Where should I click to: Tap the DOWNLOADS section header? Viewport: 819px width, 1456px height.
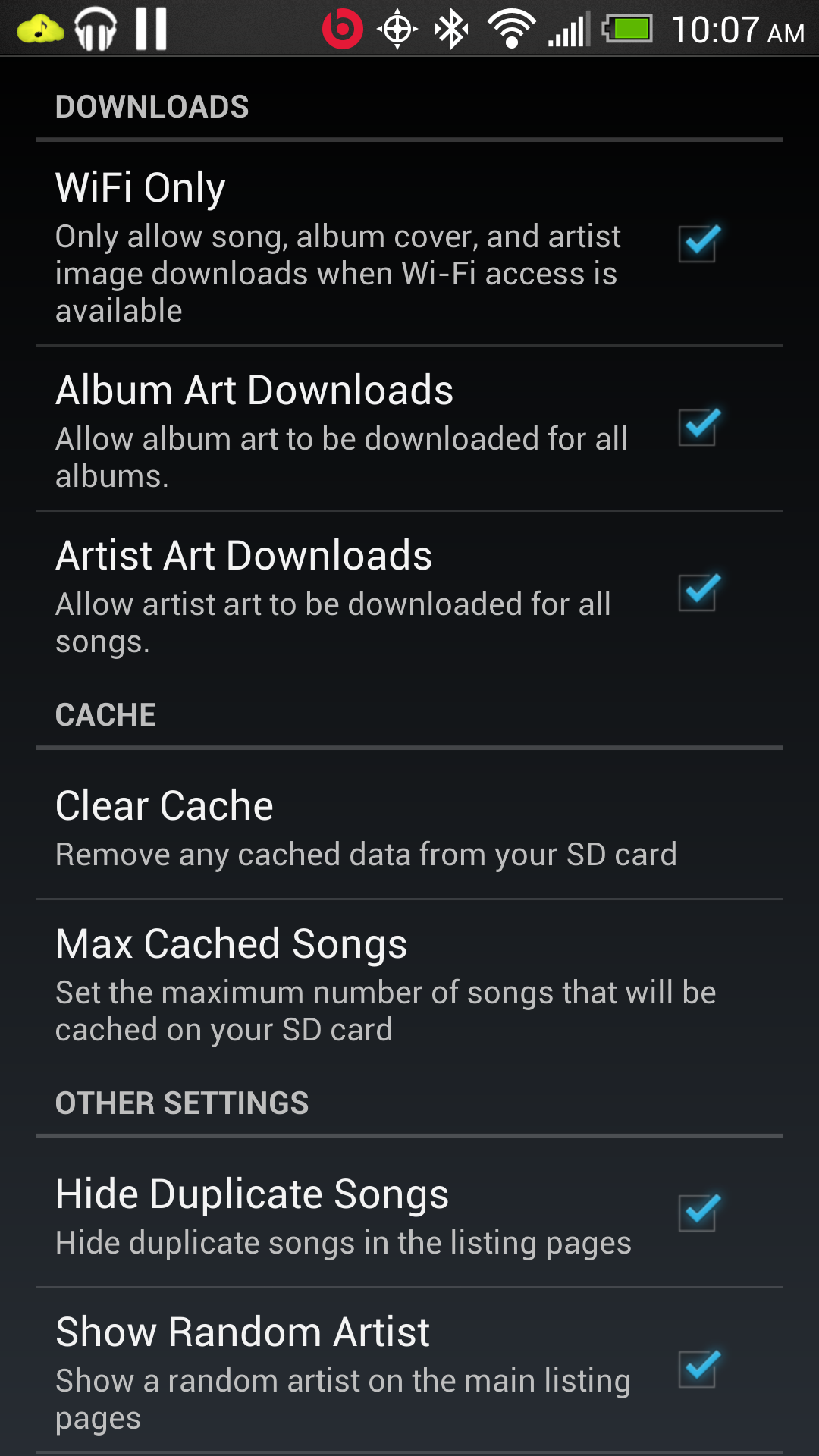(x=152, y=106)
